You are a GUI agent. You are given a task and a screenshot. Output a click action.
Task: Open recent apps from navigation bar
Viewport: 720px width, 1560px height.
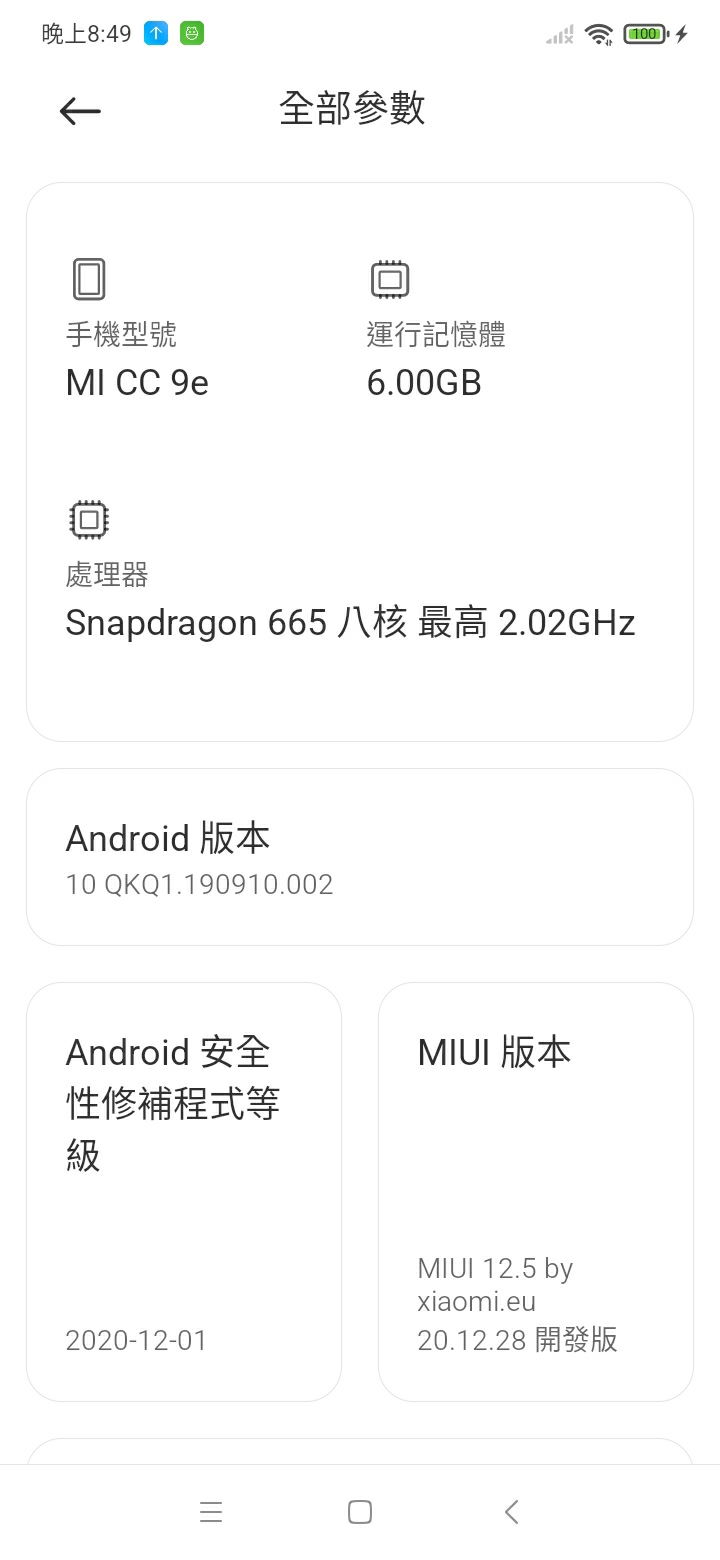211,1512
